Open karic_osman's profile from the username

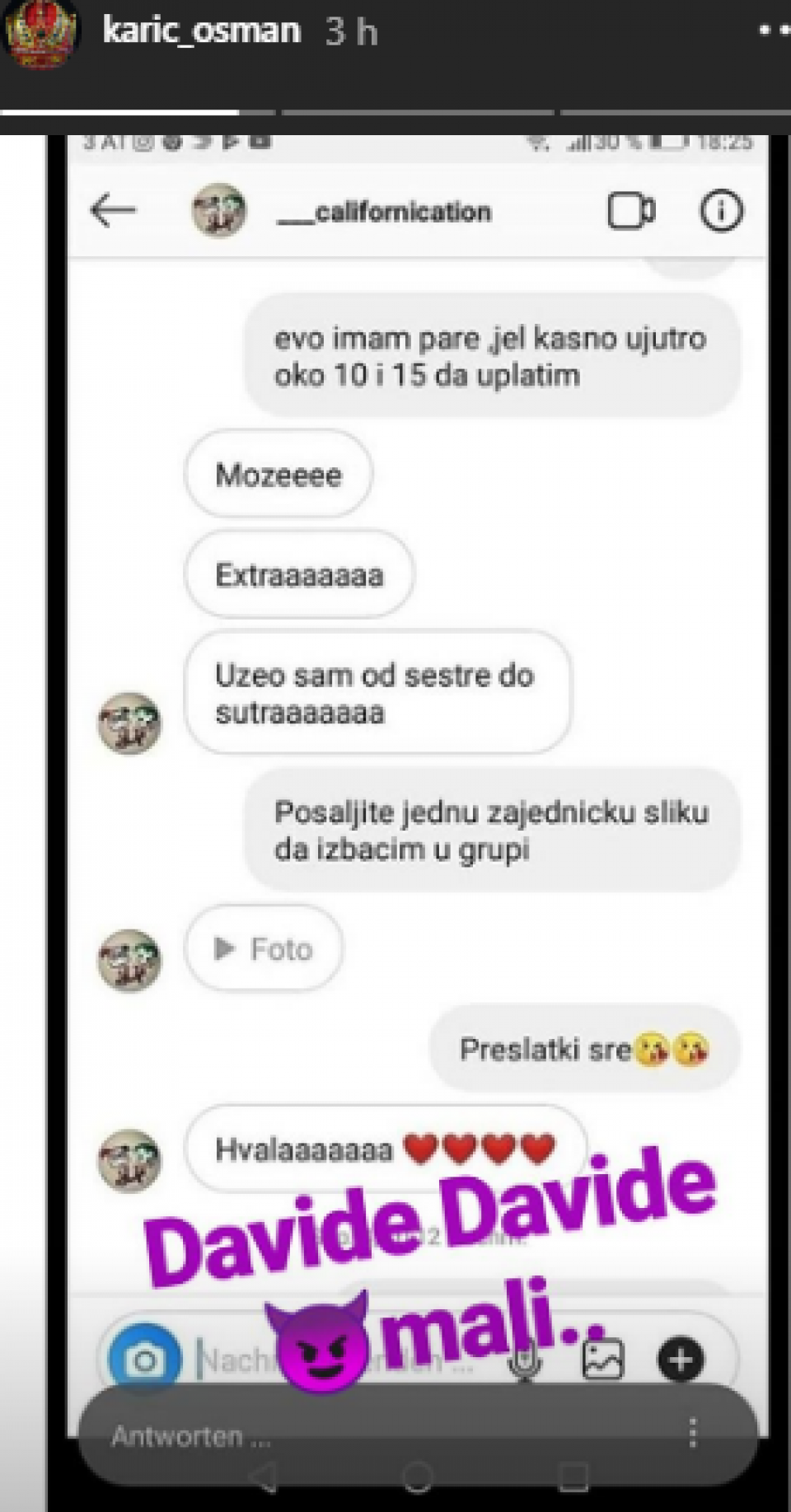point(201,31)
